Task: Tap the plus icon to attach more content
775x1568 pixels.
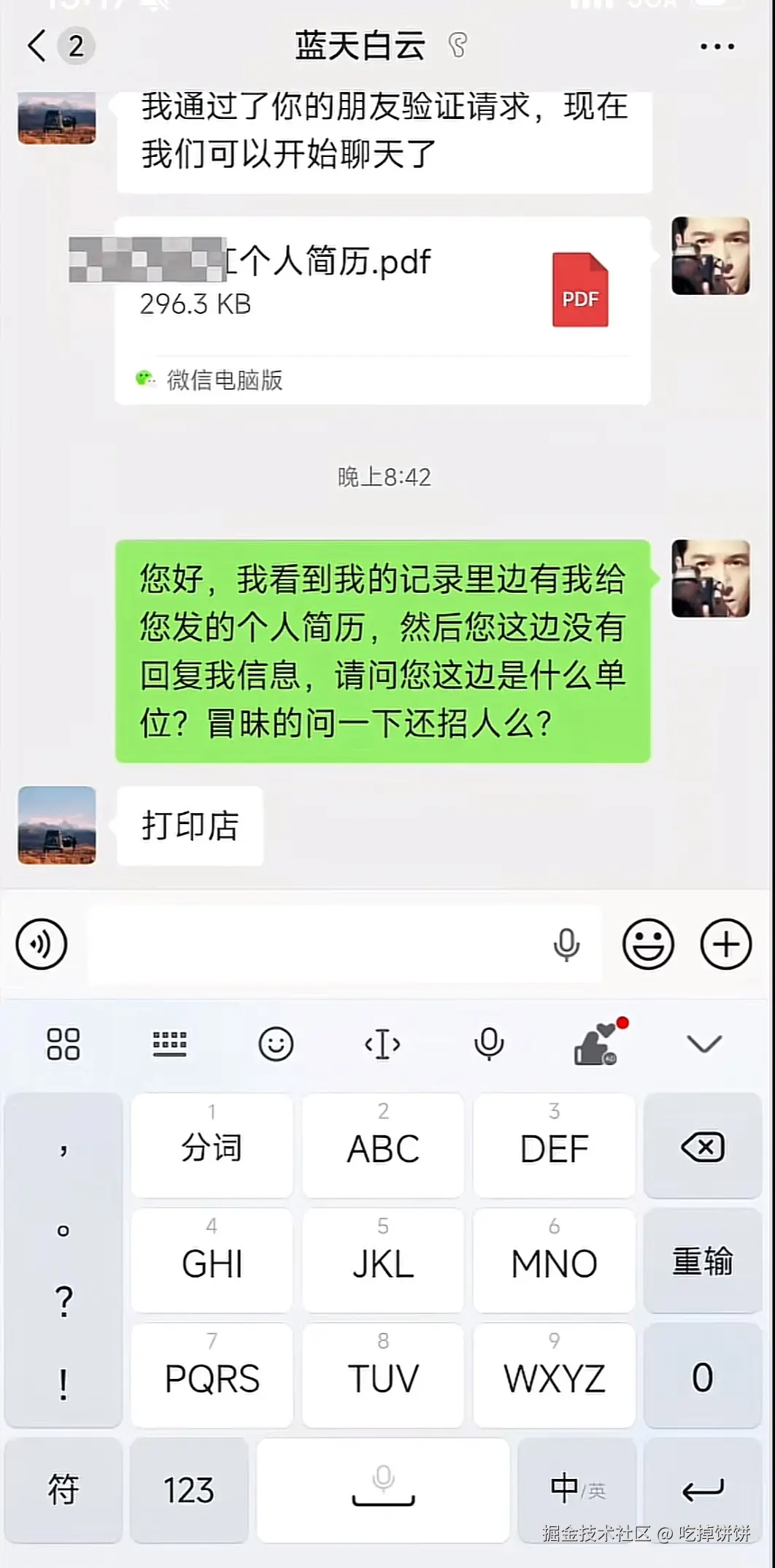Action: [725, 943]
